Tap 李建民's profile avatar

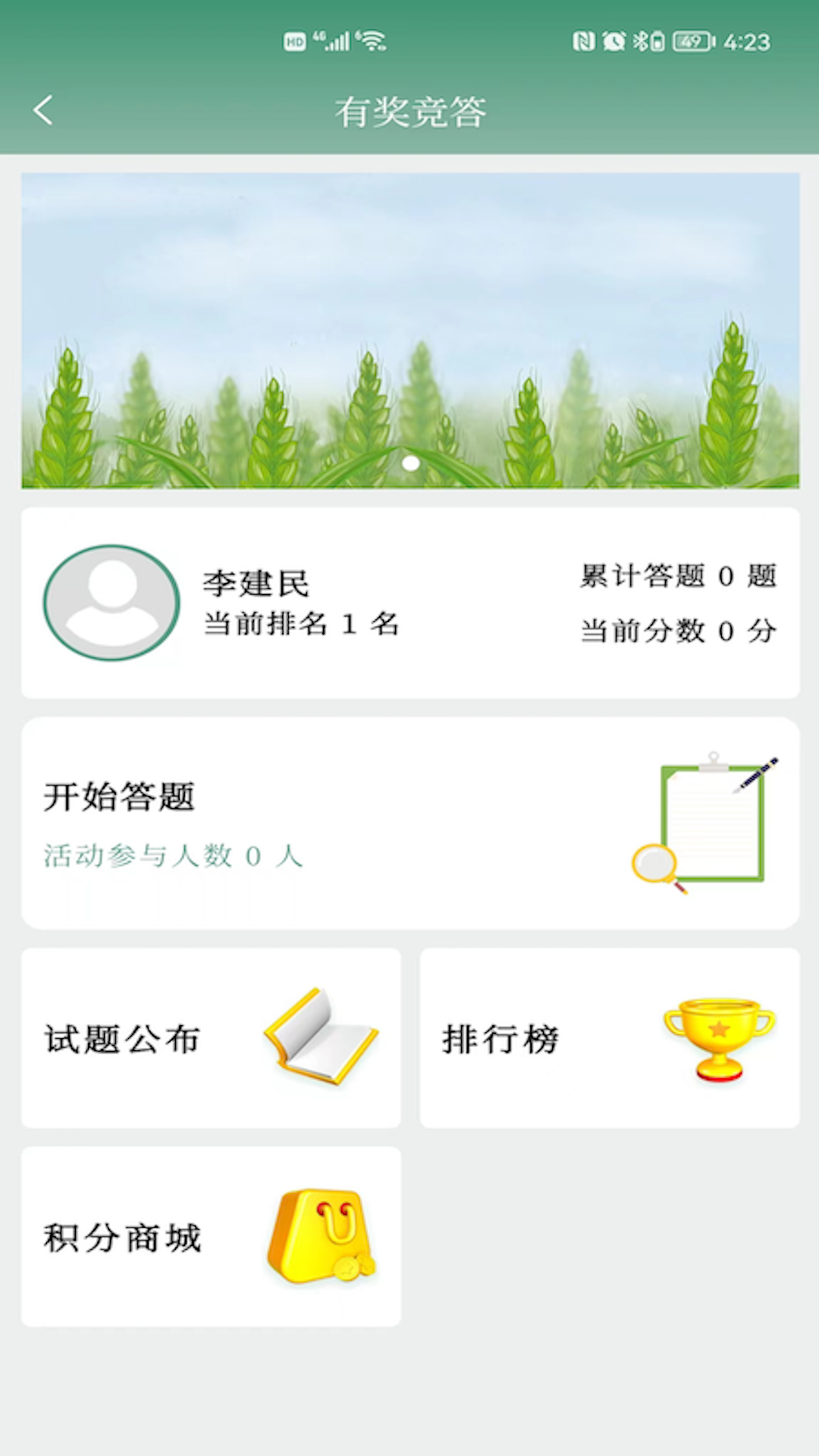[111, 603]
